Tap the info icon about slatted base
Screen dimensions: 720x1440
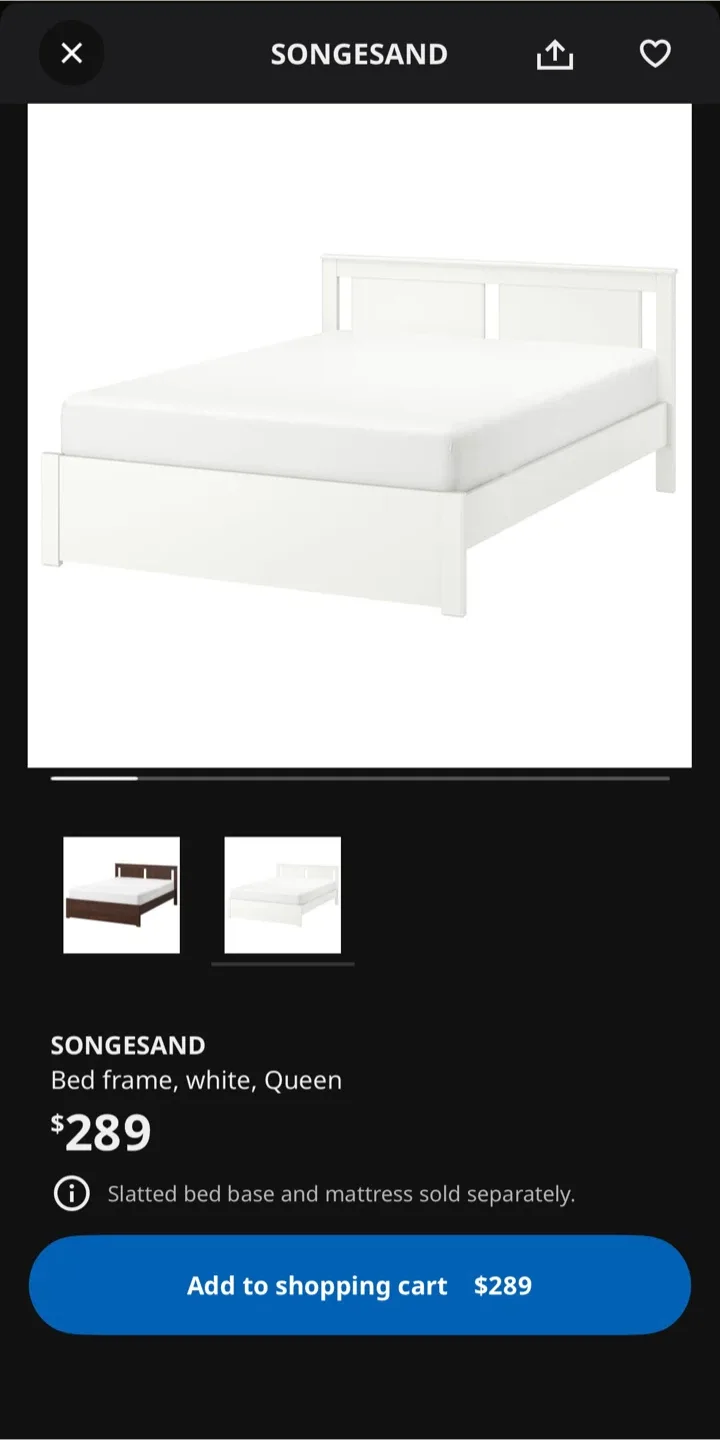click(71, 1193)
